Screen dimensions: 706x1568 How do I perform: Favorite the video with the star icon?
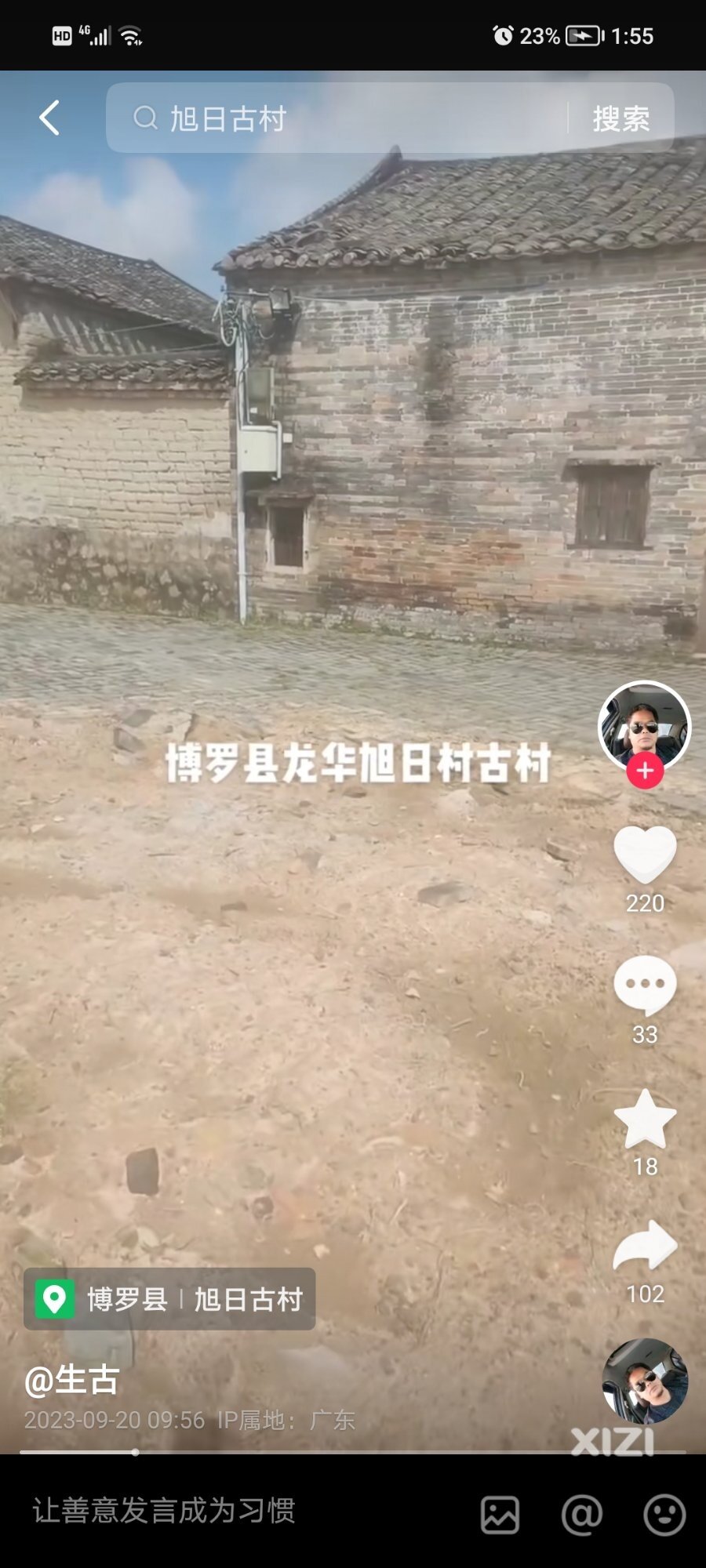tap(645, 1119)
